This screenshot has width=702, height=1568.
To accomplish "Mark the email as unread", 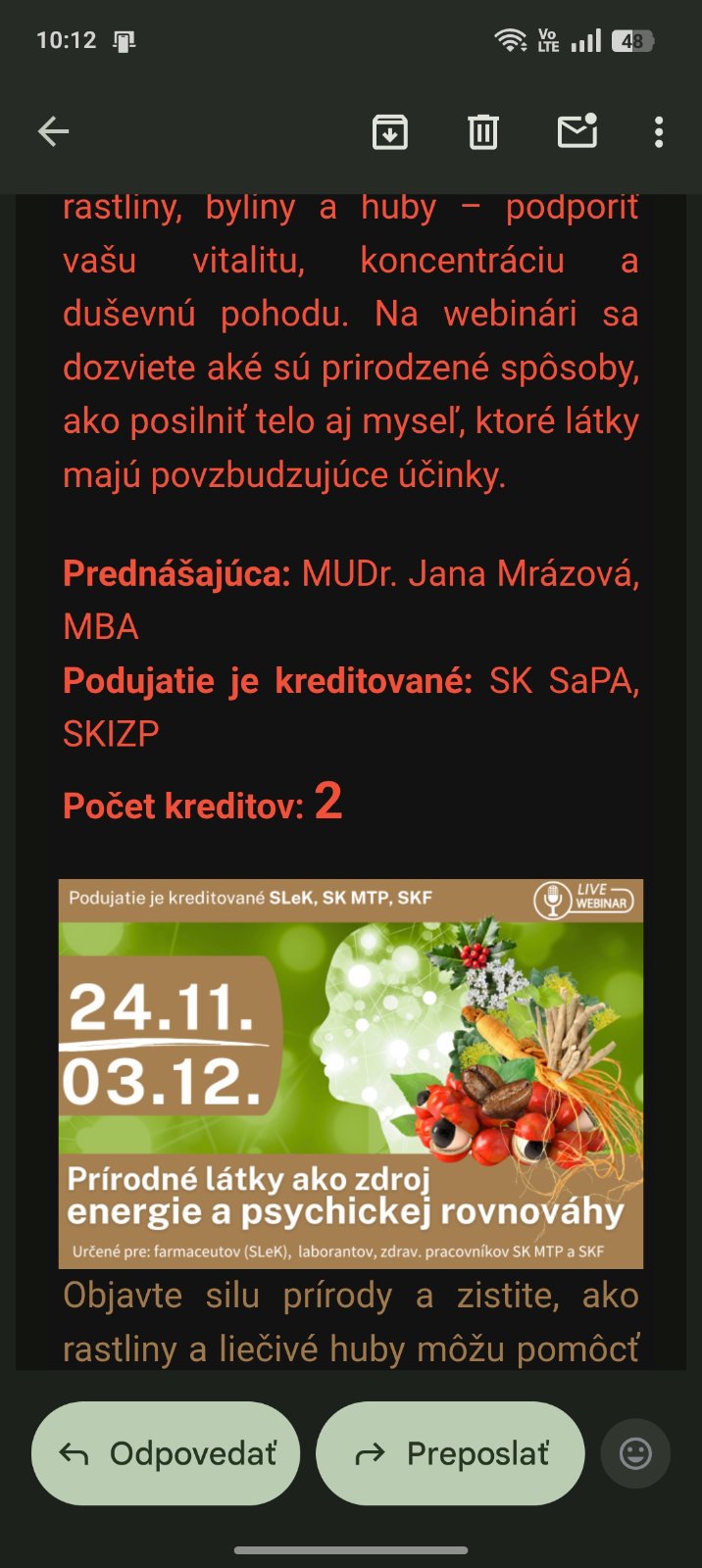I will [x=577, y=131].
